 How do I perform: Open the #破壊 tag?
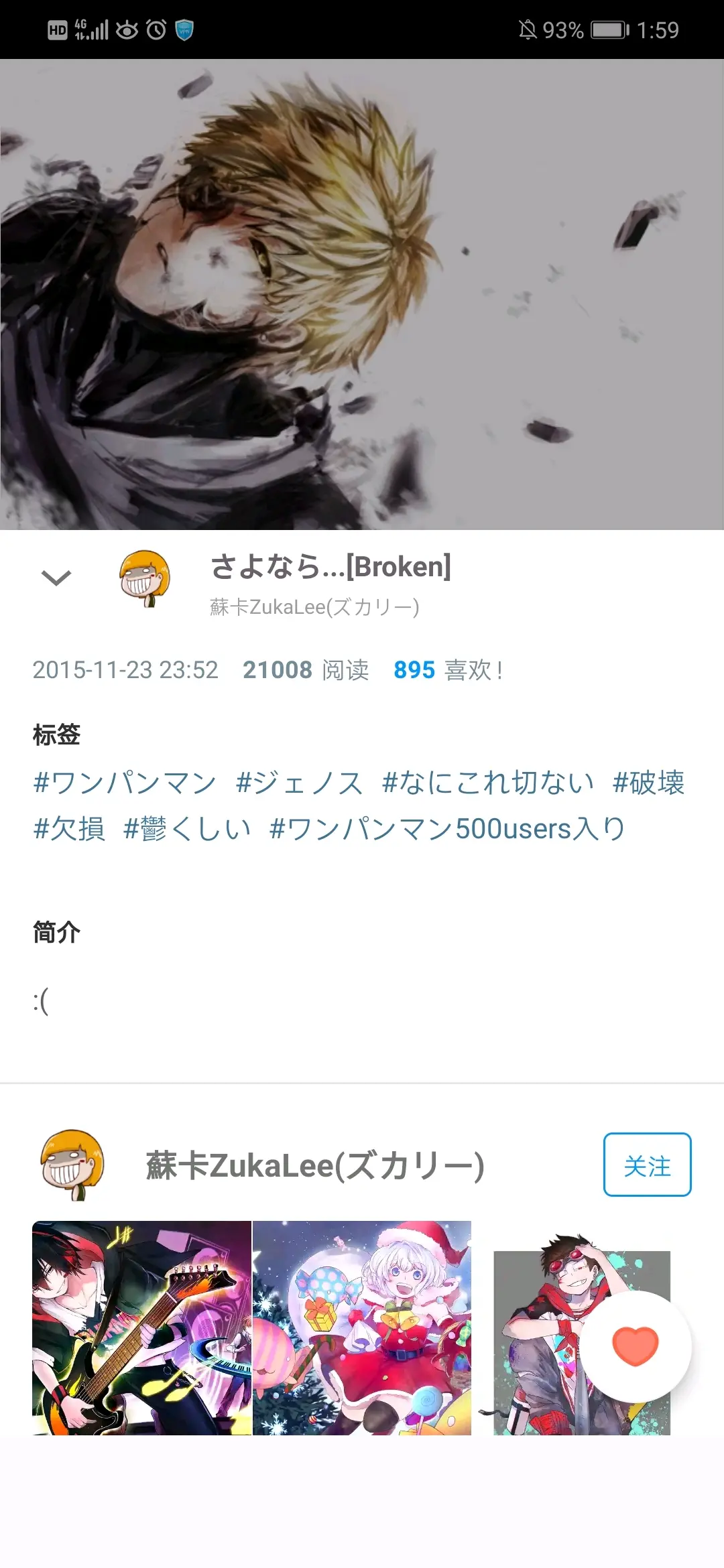pyautogui.click(x=648, y=783)
